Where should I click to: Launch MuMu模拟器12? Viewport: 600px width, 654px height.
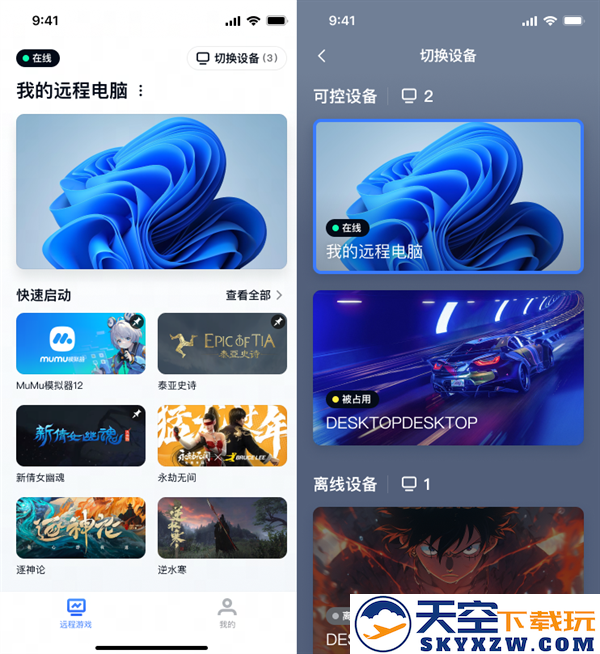[81, 344]
